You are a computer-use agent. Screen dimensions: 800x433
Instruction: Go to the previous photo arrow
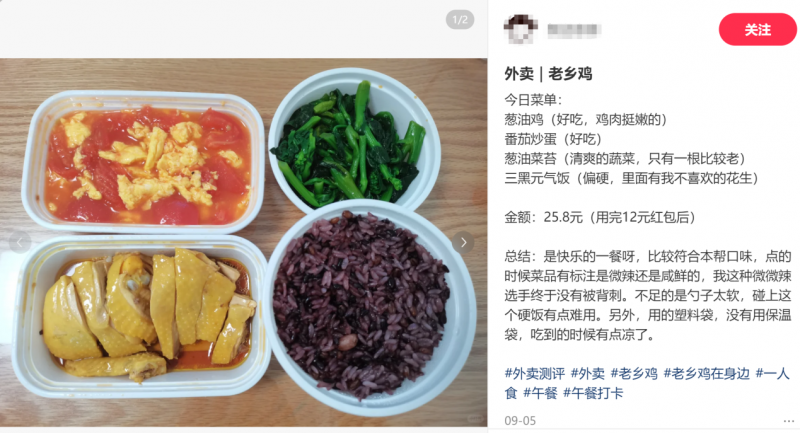21,243
